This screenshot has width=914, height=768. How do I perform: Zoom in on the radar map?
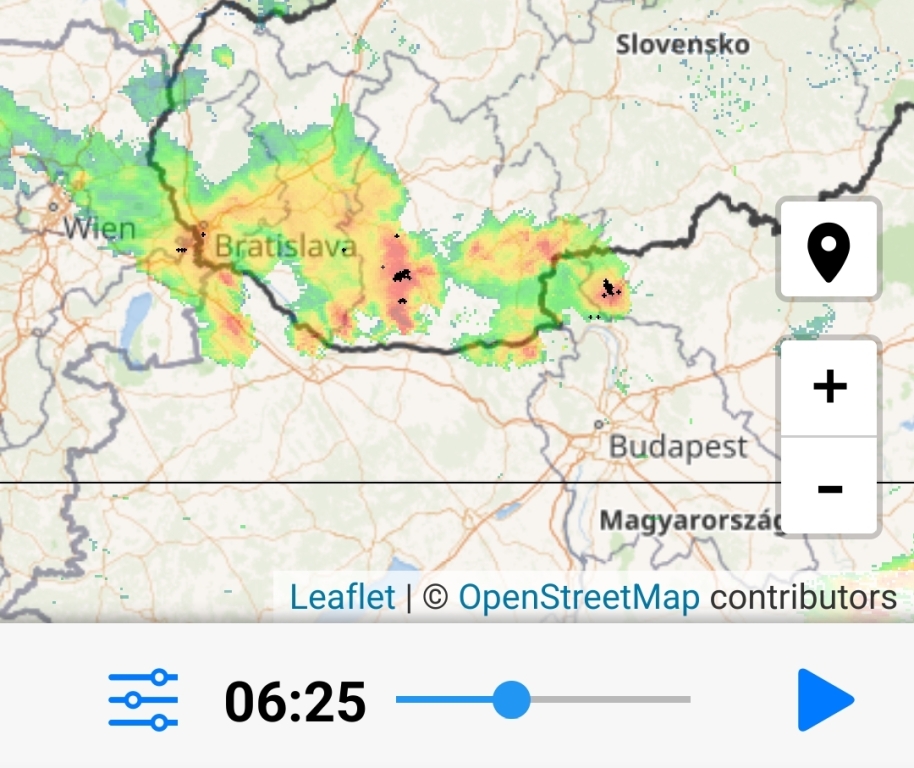click(x=829, y=387)
